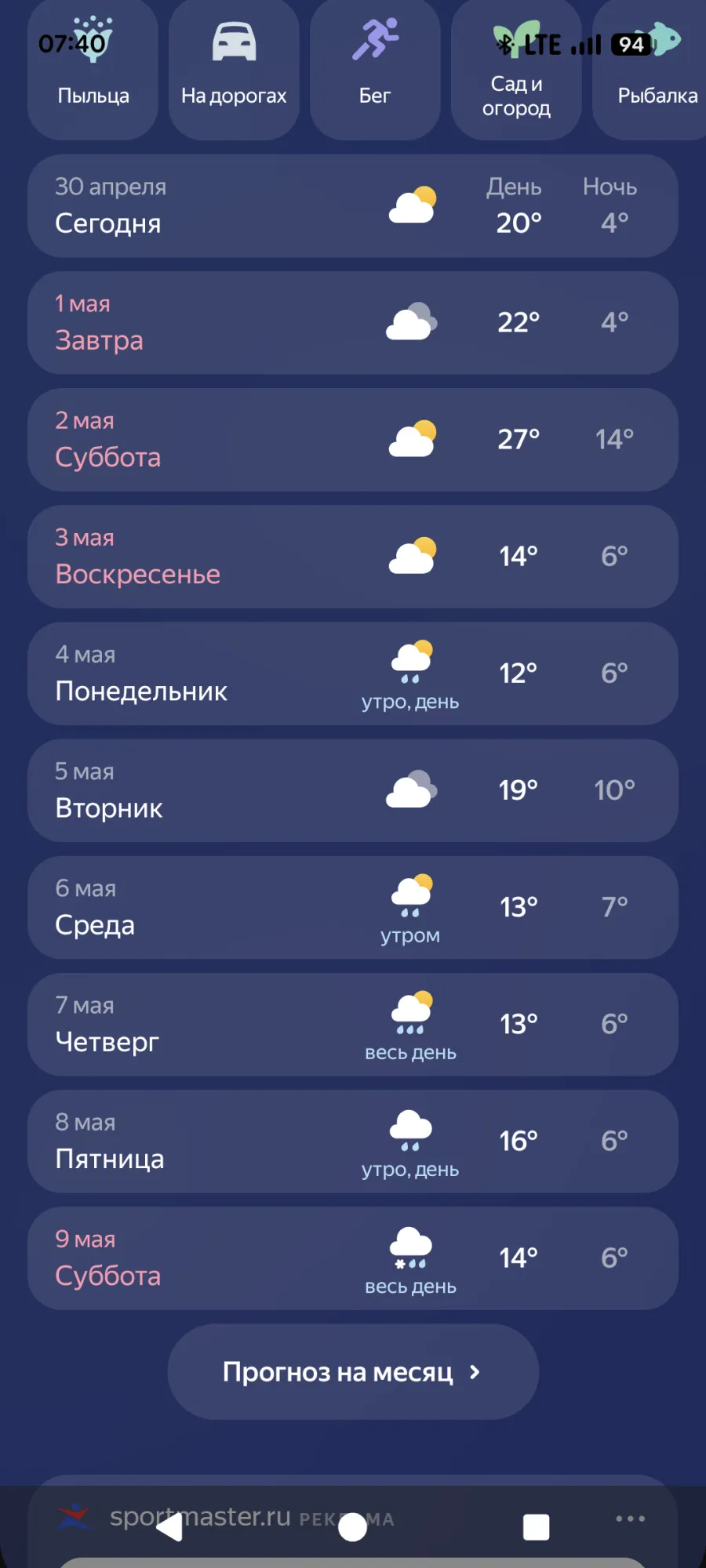Go back with the system back button
Viewport: 706px width, 1568px height.
coord(170,1527)
